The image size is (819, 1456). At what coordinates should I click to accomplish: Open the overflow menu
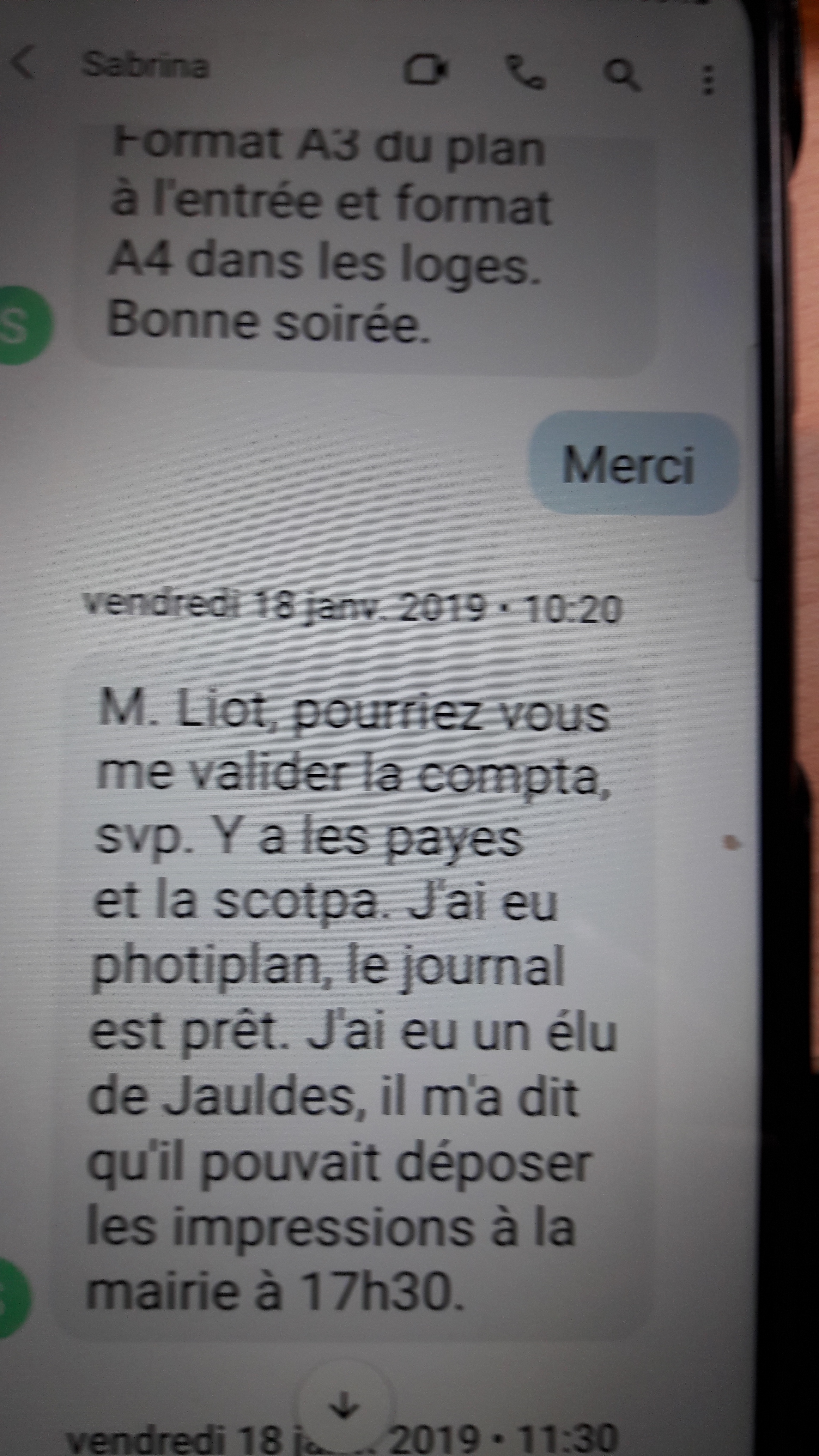[x=708, y=79]
